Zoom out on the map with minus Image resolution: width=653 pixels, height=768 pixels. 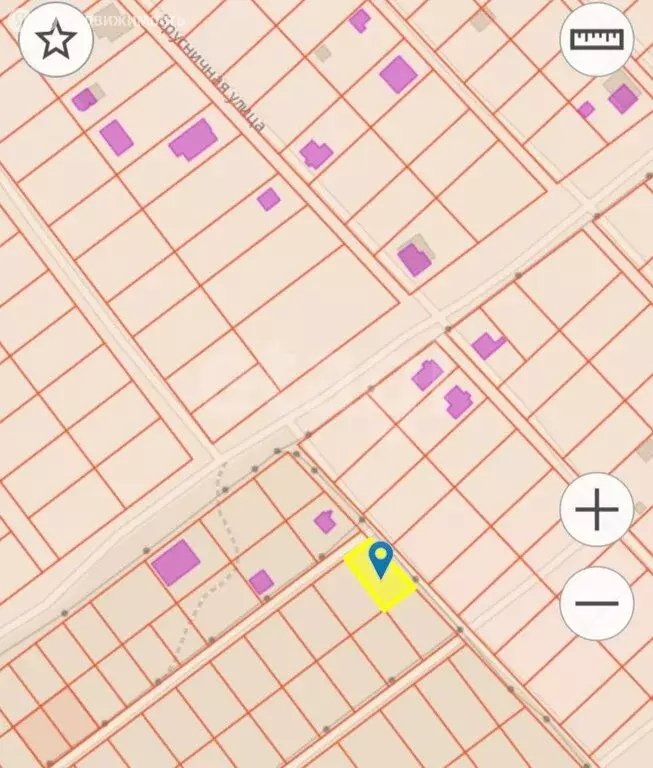pyautogui.click(x=597, y=603)
